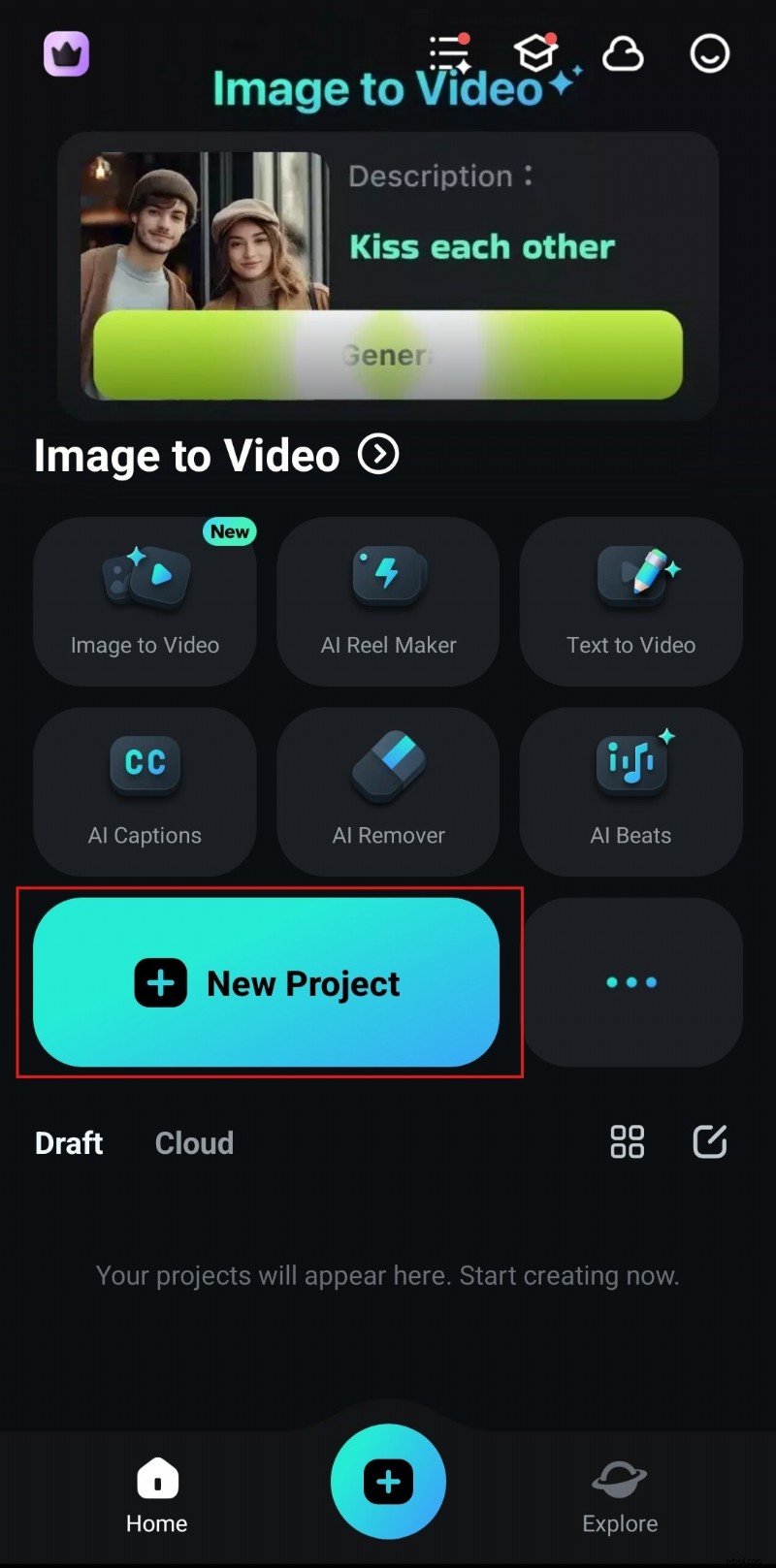Open AI Reel Maker
The width and height of the screenshot is (776, 1568).
click(x=388, y=601)
